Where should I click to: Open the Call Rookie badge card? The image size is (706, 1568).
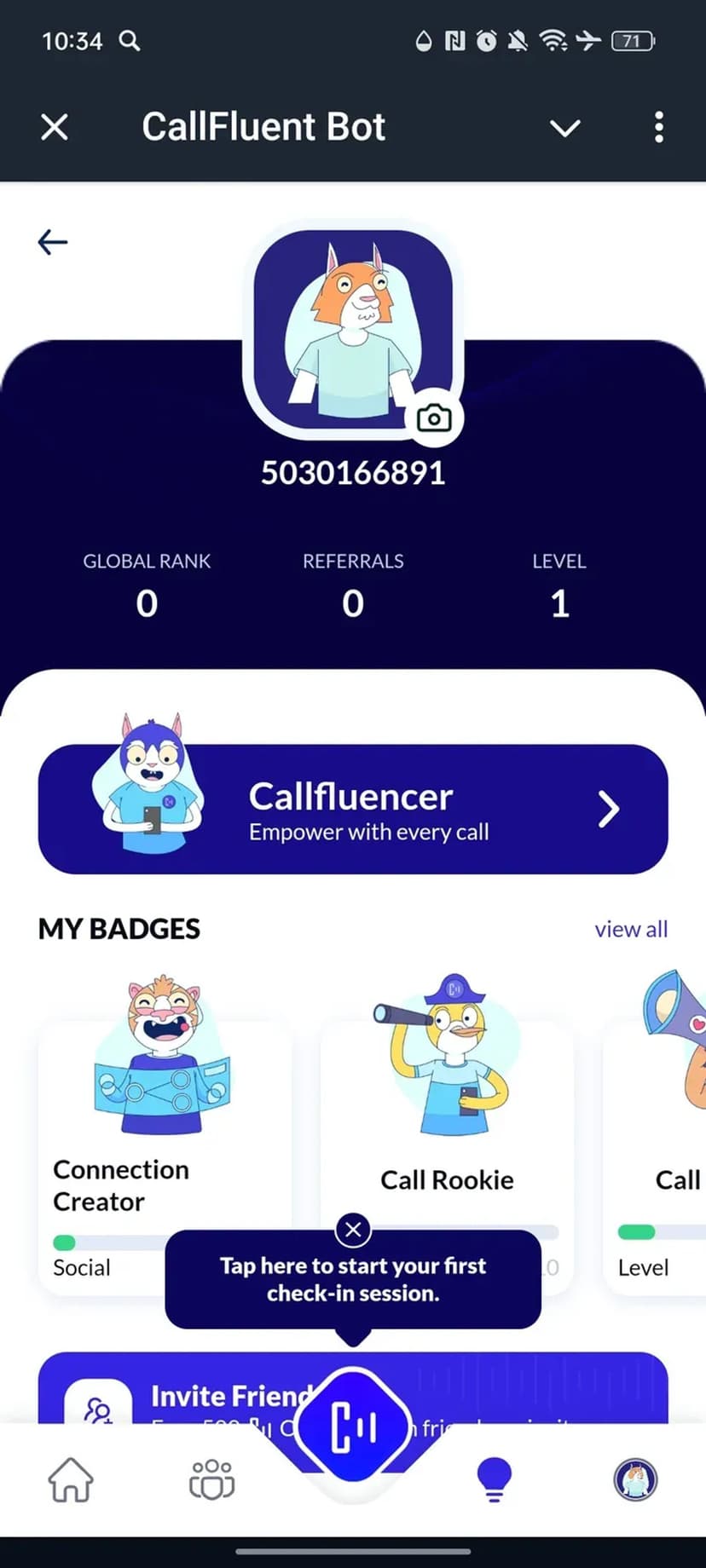pos(447,1108)
